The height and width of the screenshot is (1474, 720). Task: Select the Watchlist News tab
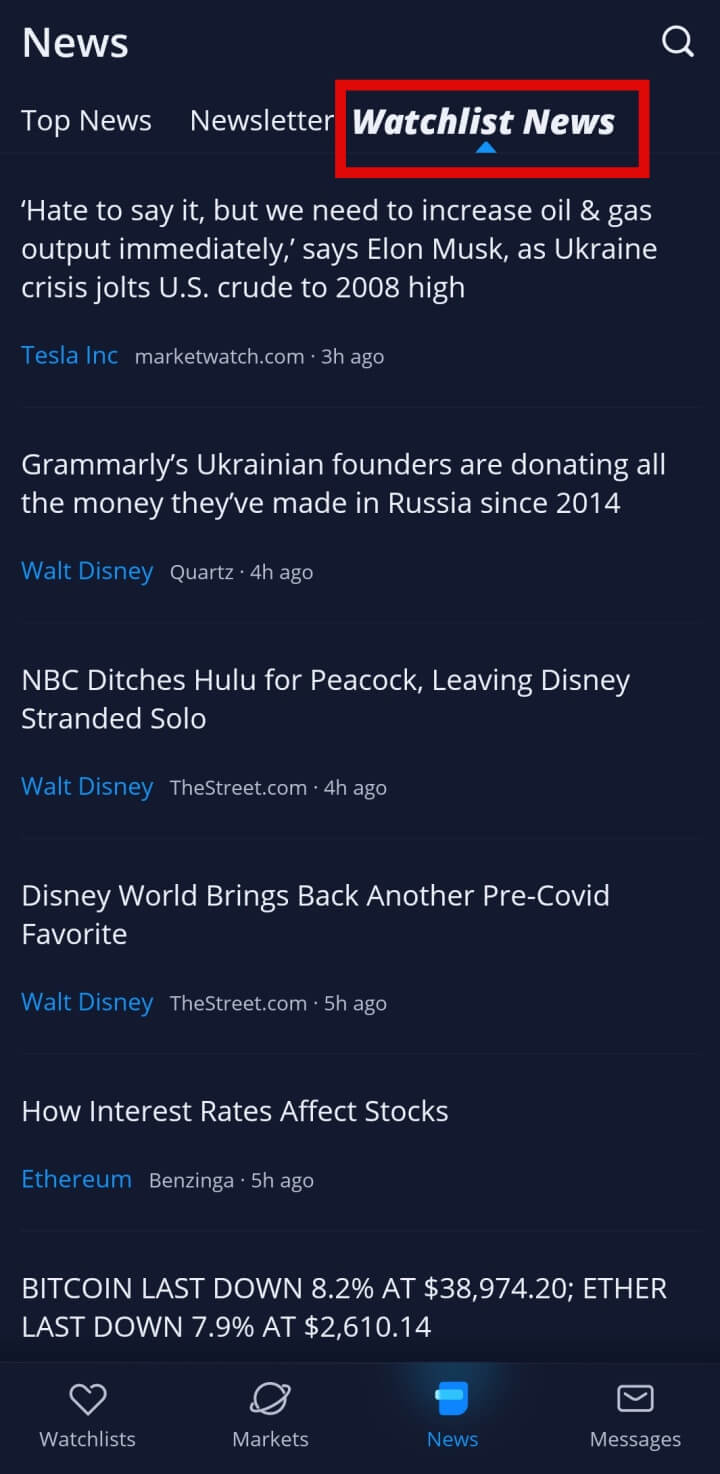tap(484, 123)
